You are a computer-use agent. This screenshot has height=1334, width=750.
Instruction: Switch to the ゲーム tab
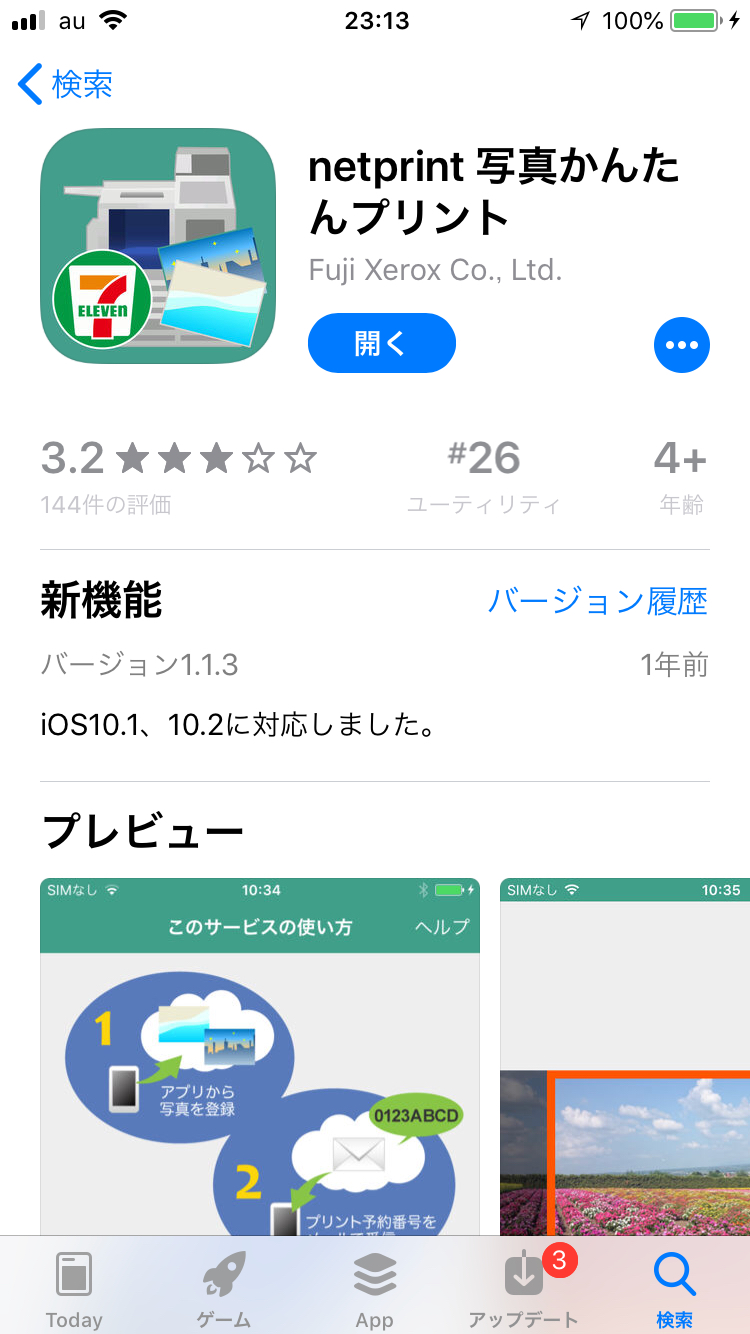tap(224, 1290)
